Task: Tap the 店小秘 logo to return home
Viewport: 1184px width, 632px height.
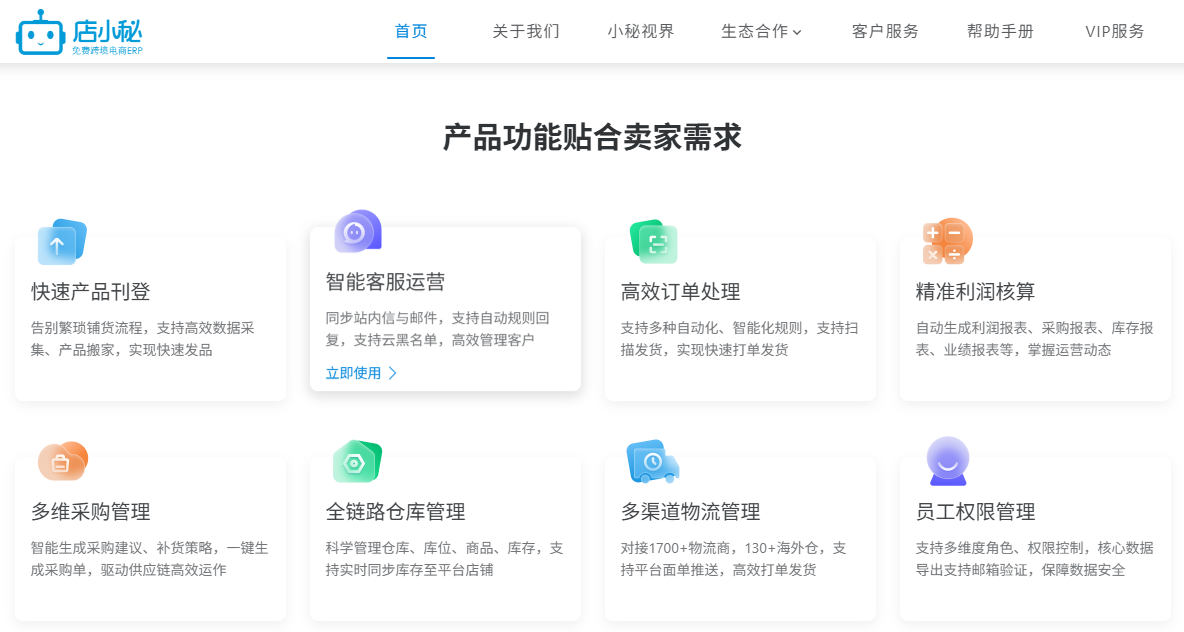Action: point(80,32)
